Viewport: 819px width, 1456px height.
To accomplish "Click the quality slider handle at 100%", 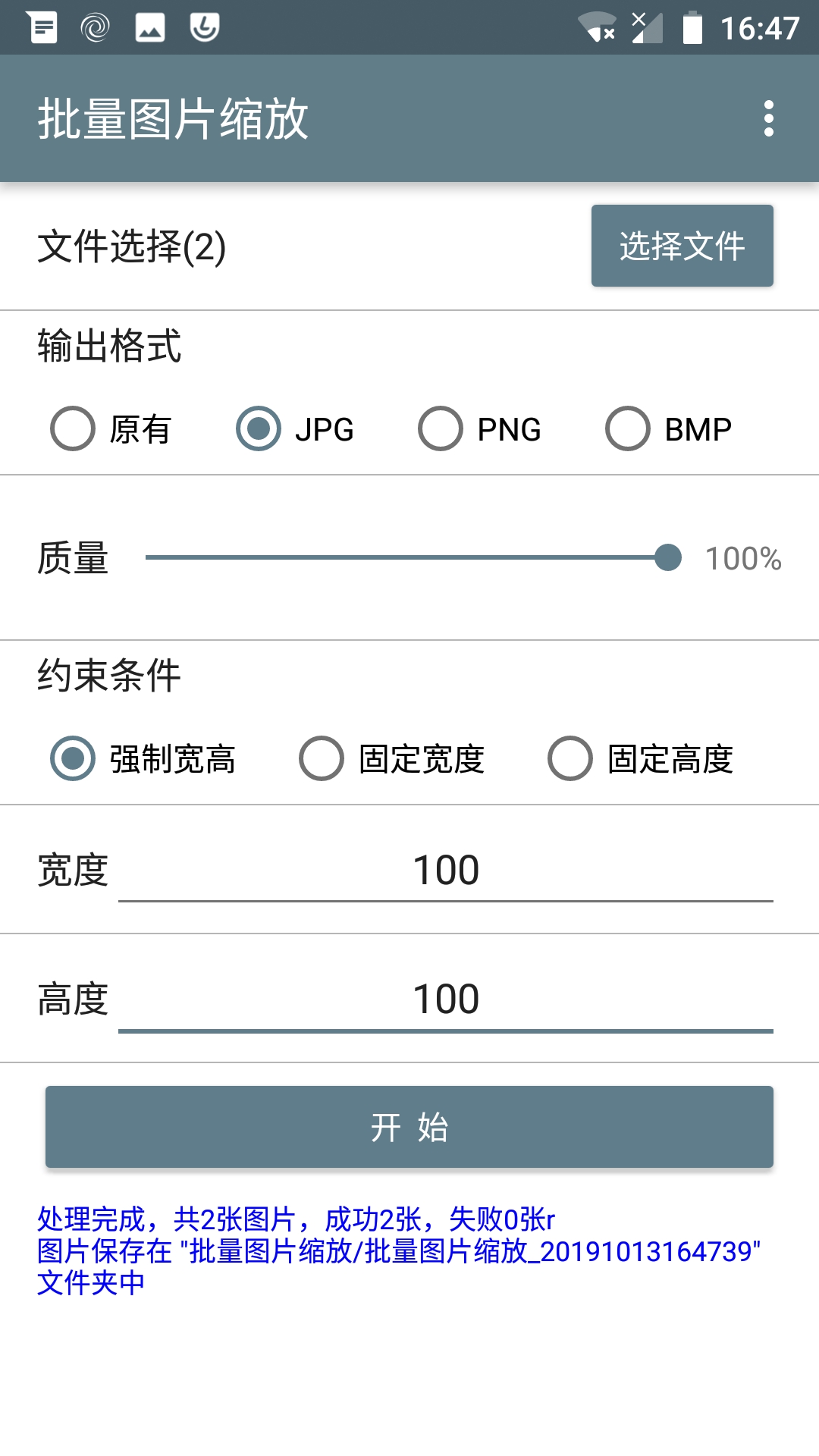I will 667,557.
